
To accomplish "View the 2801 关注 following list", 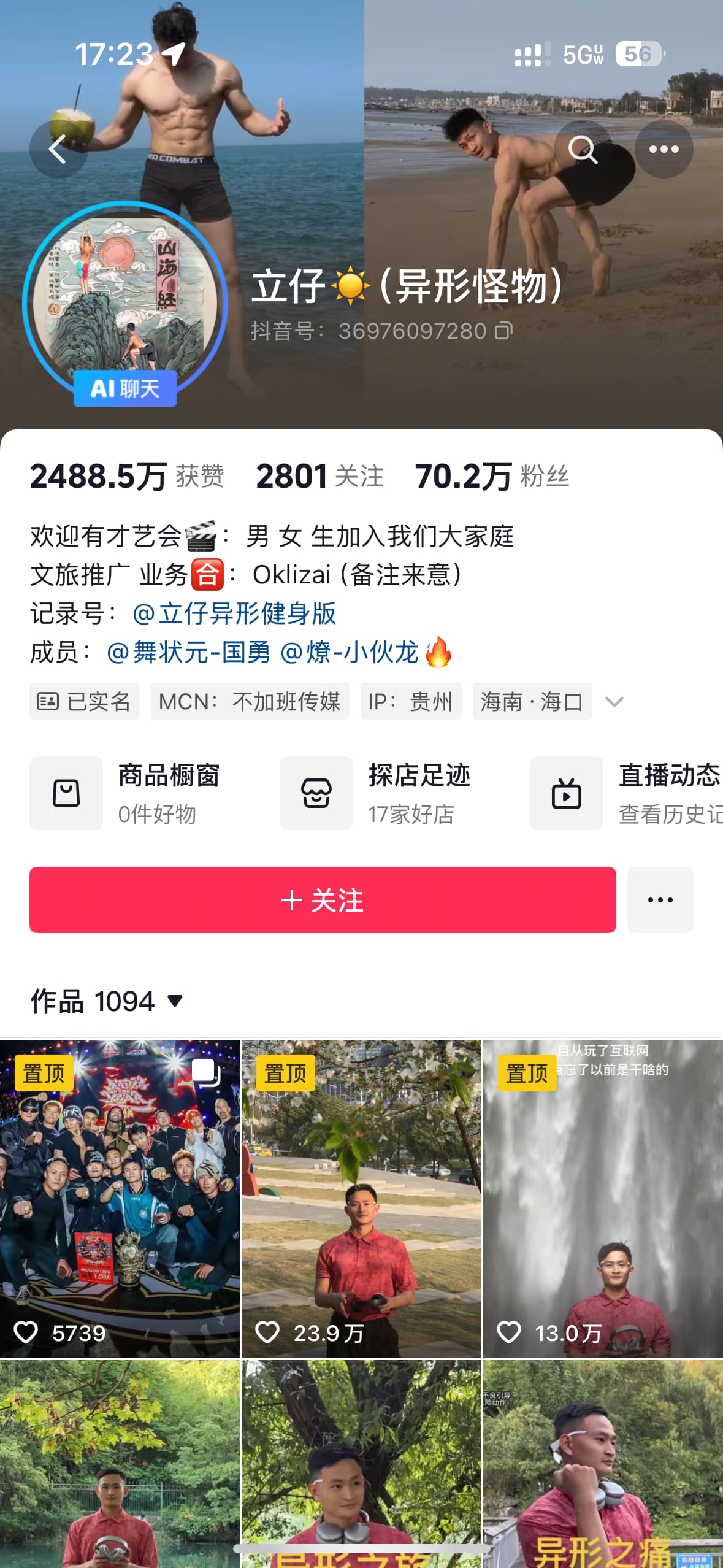I will (320, 477).
